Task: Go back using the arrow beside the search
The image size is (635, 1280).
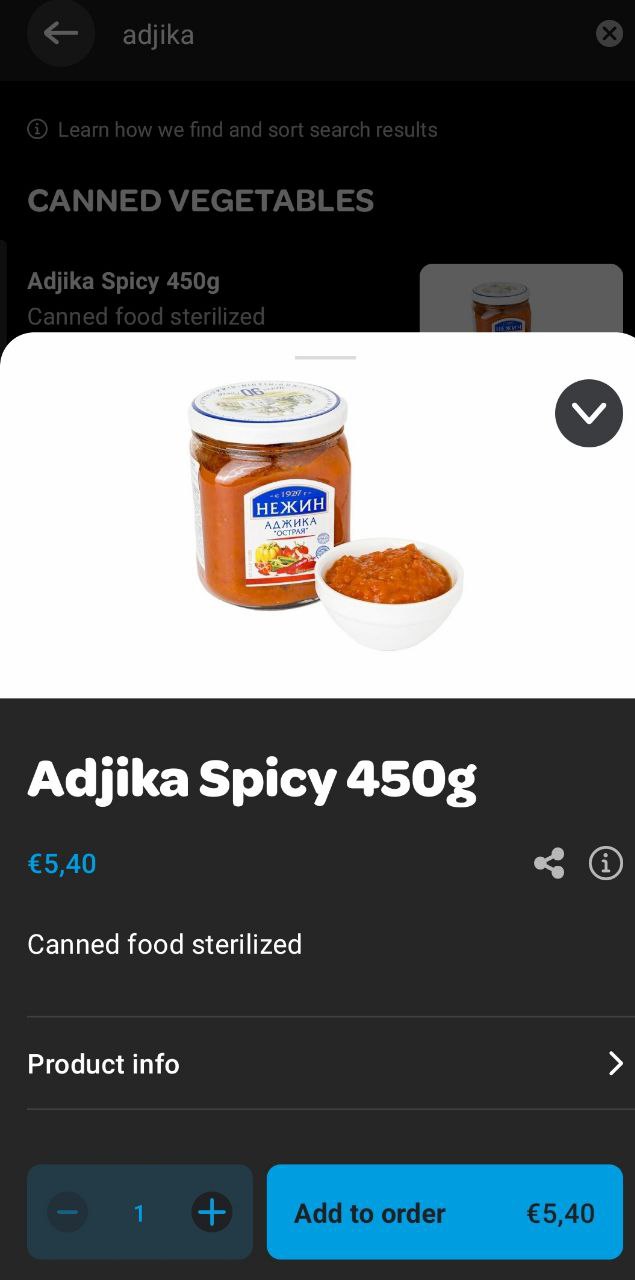Action: [x=60, y=34]
